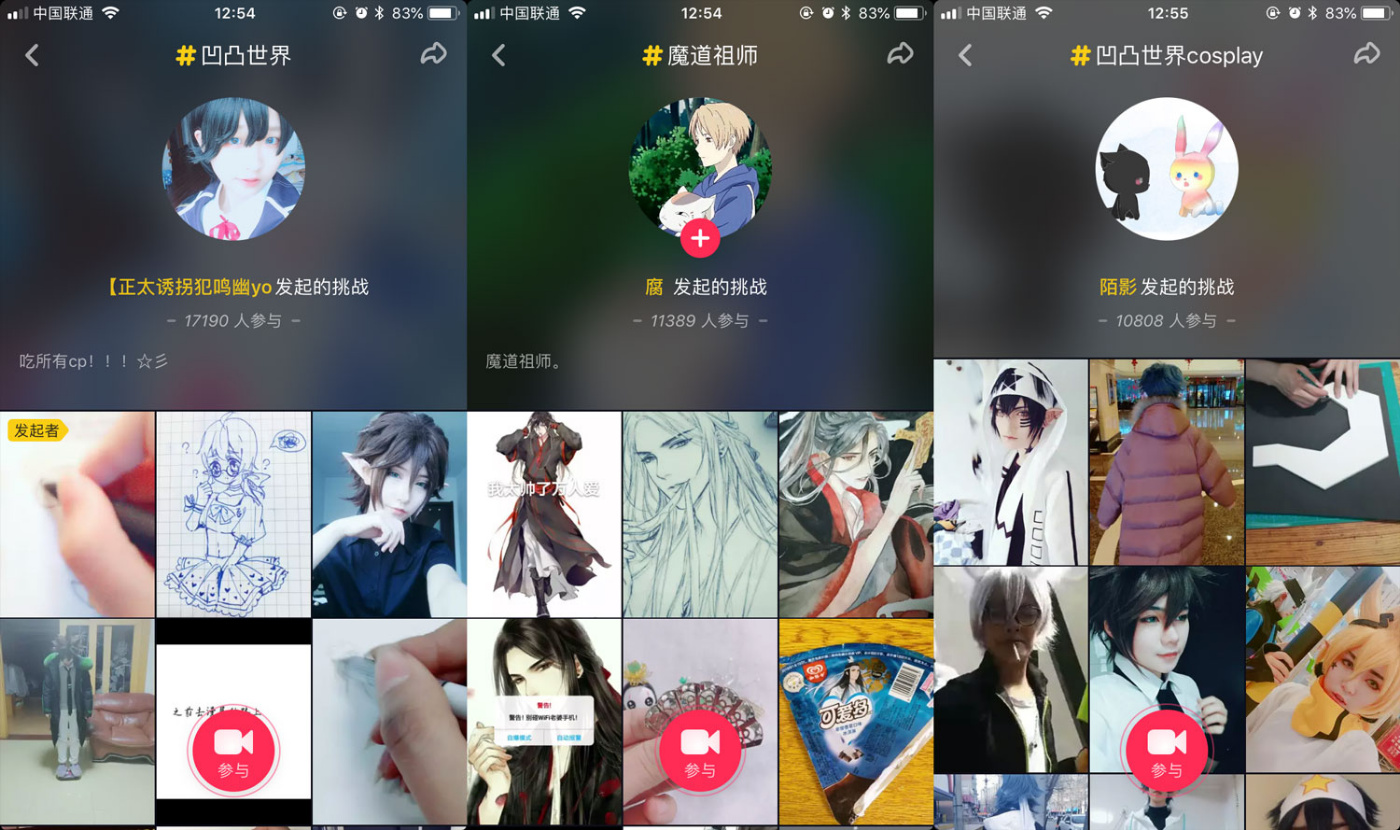Open the profile of challenge creator 陌影
This screenshot has width=1400, height=830.
[1118, 287]
